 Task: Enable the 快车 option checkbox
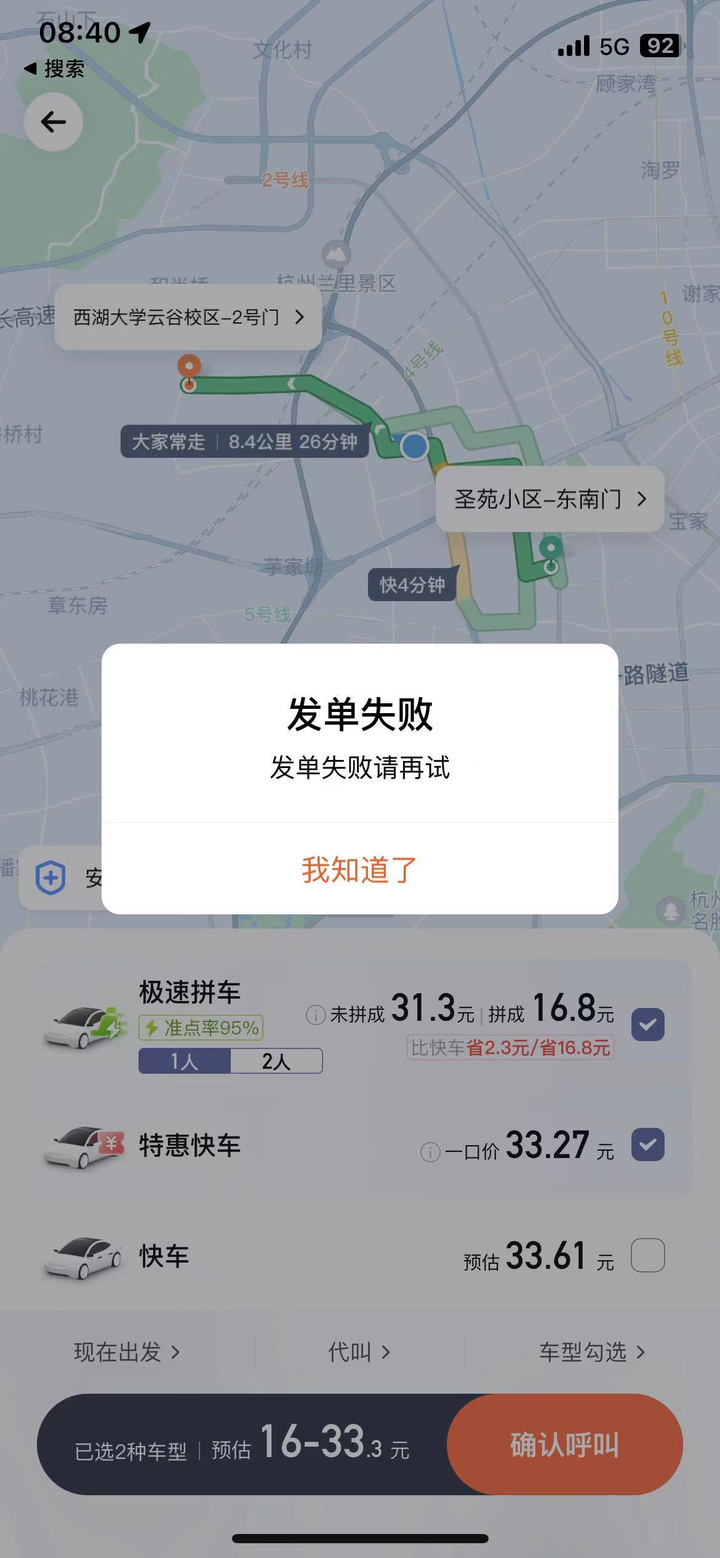pyautogui.click(x=648, y=1257)
